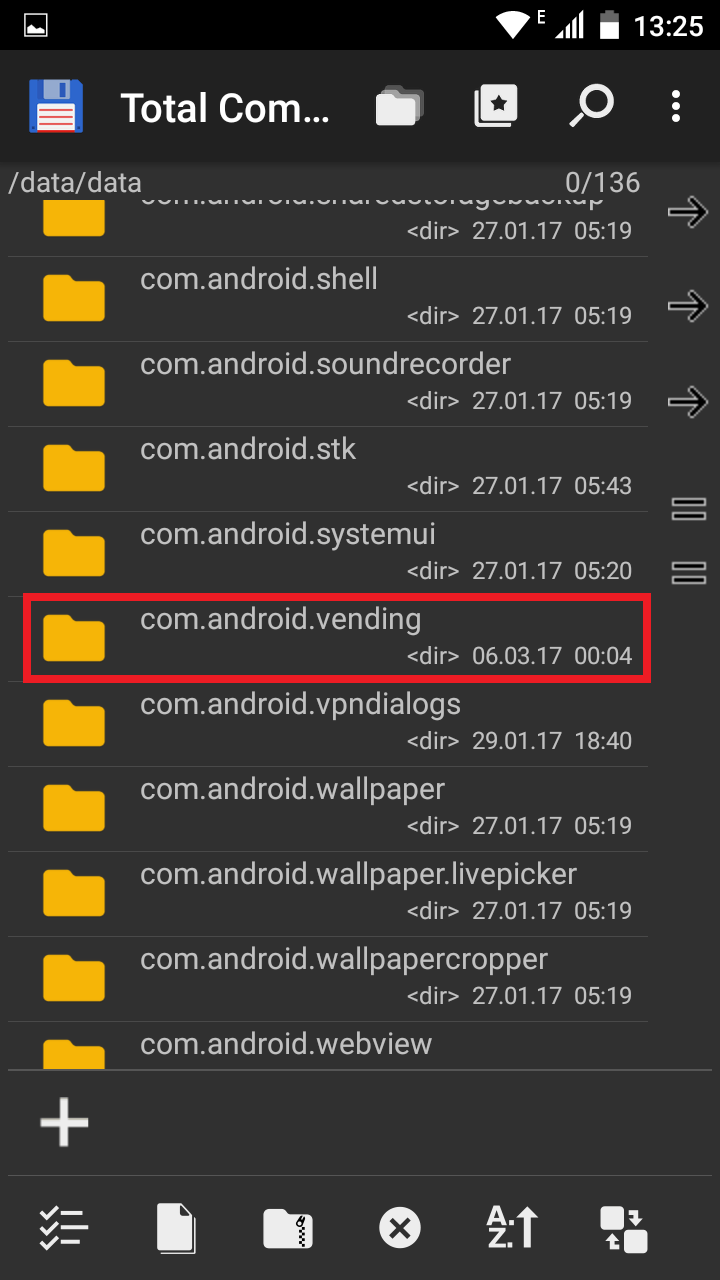720x1280 pixels.
Task: Tap the copy files icon
Action: coord(176,1228)
